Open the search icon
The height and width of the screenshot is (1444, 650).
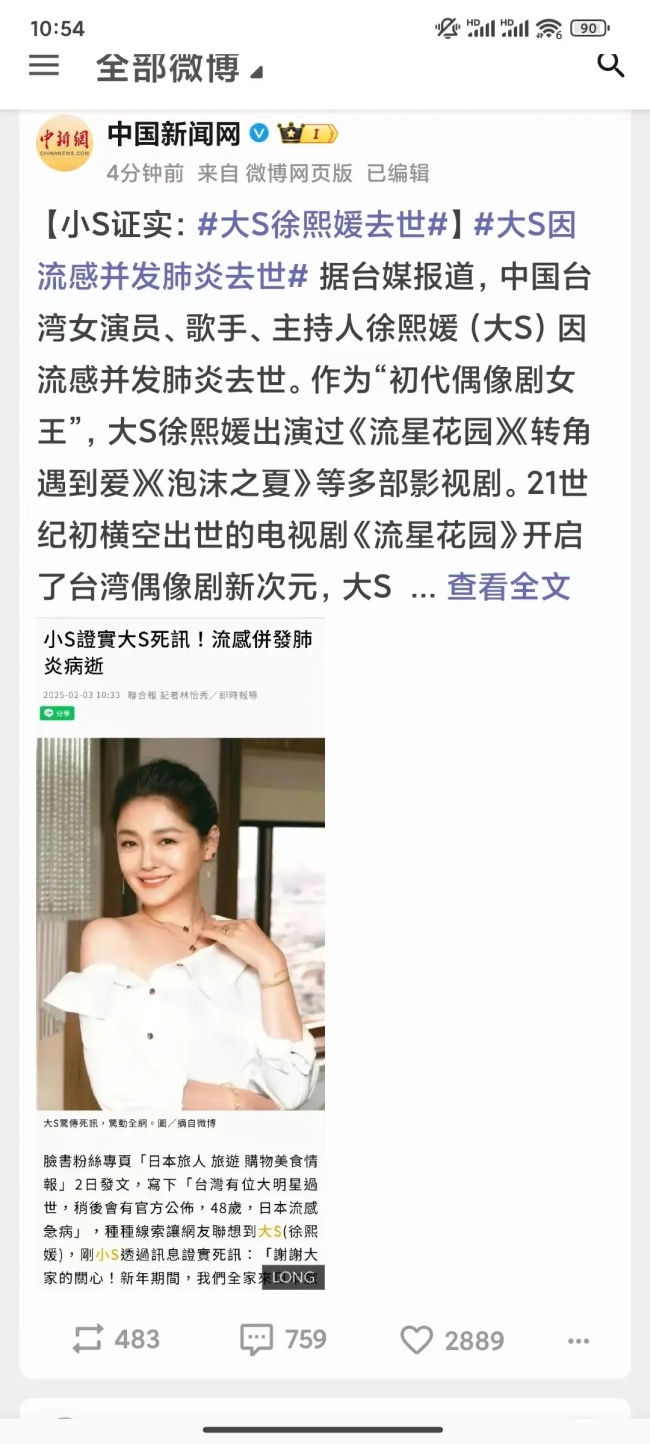(610, 66)
